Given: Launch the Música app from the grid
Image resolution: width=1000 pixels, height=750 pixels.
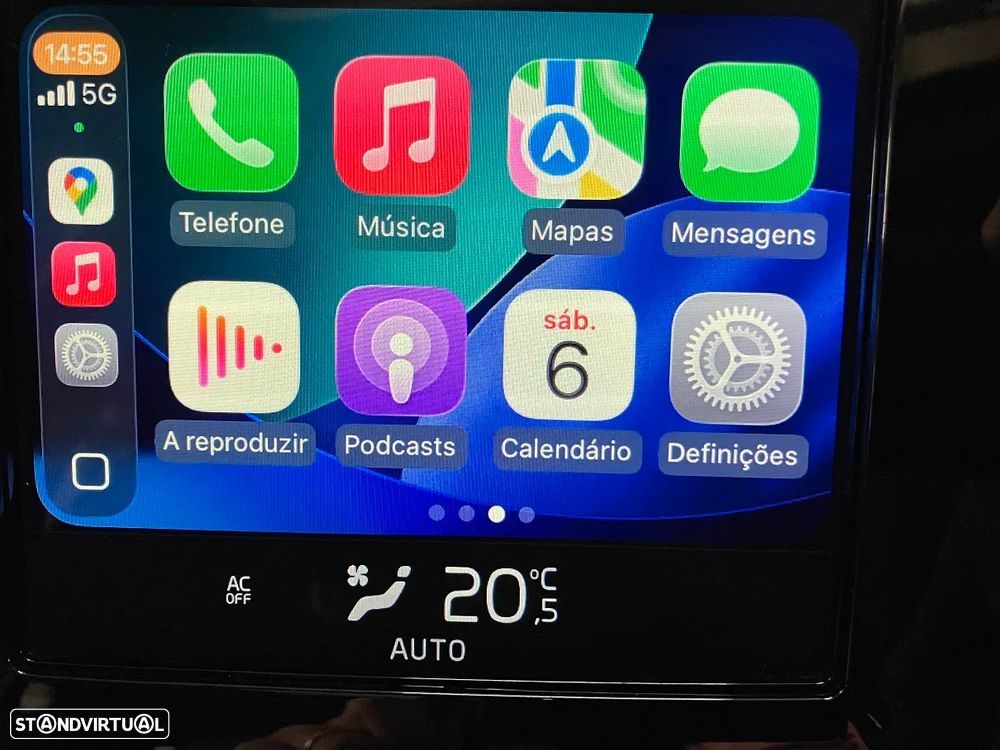Looking at the screenshot, I should [x=401, y=125].
